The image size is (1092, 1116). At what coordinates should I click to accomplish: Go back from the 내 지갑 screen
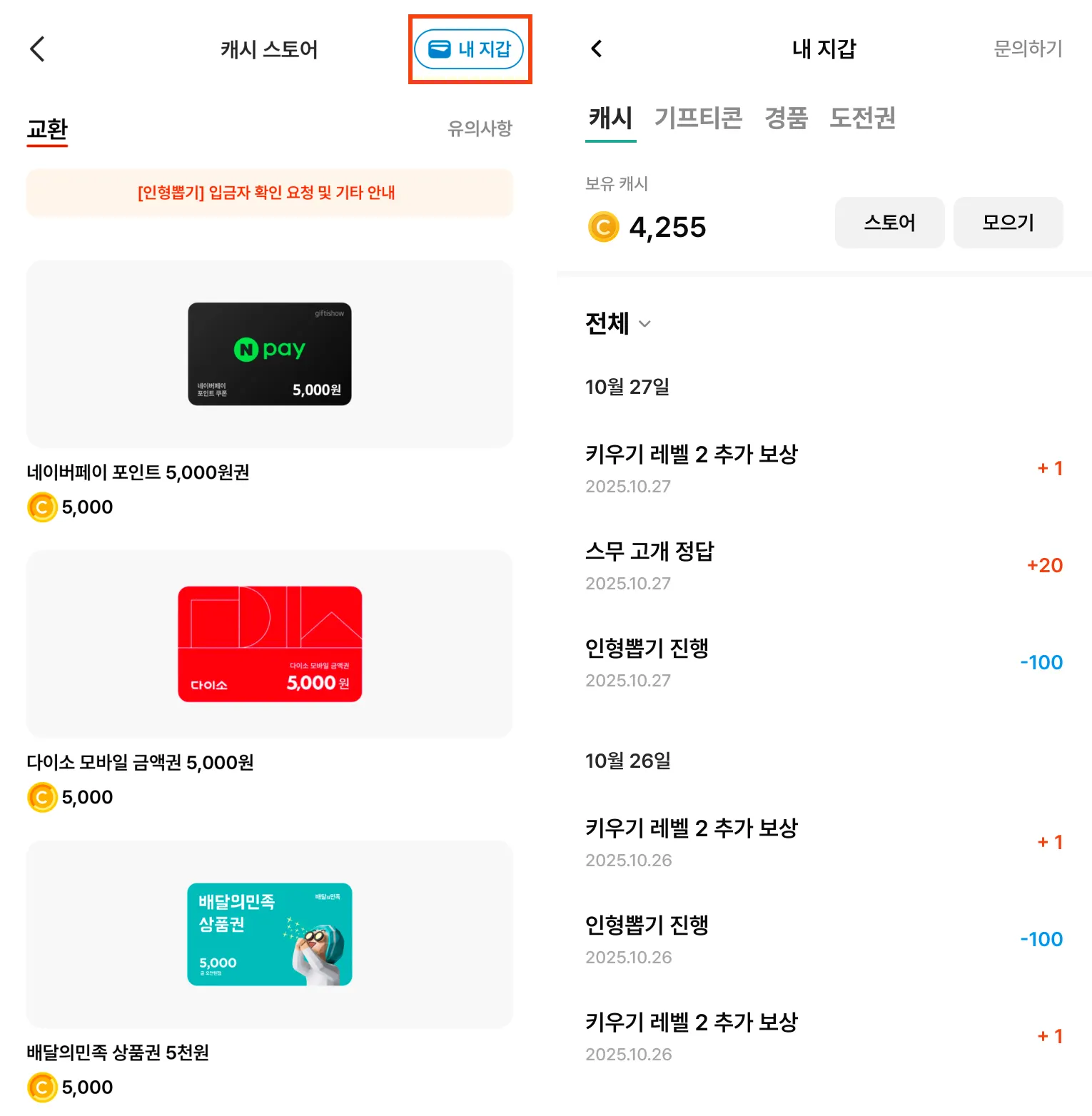(597, 49)
